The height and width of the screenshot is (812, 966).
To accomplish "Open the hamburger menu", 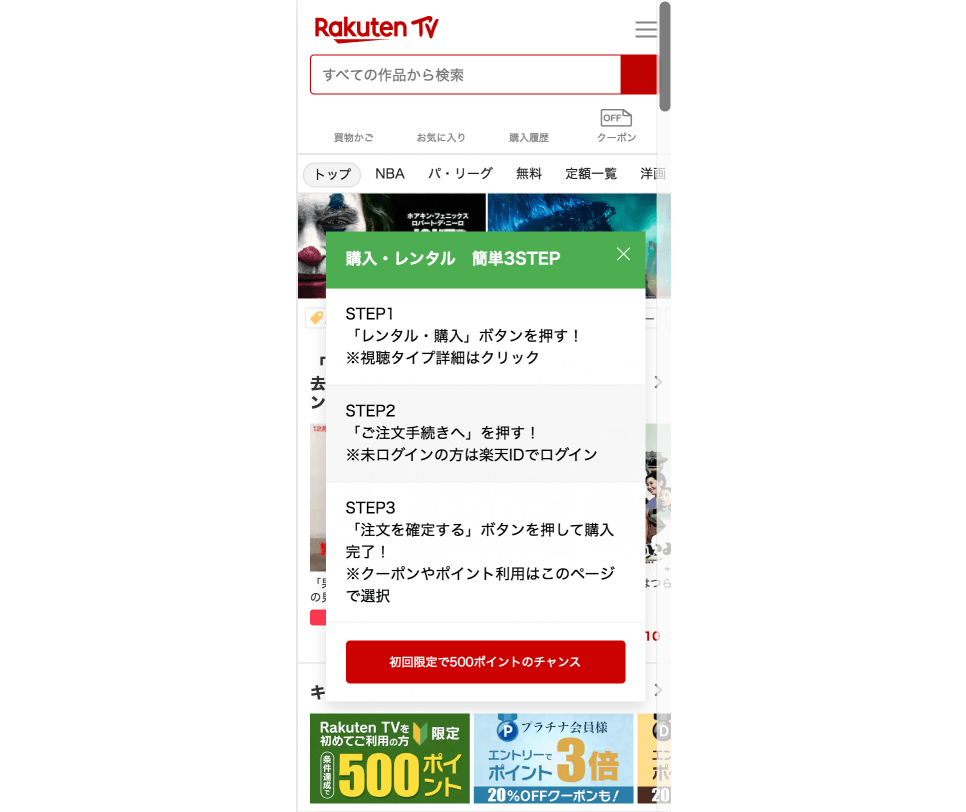I will [646, 30].
